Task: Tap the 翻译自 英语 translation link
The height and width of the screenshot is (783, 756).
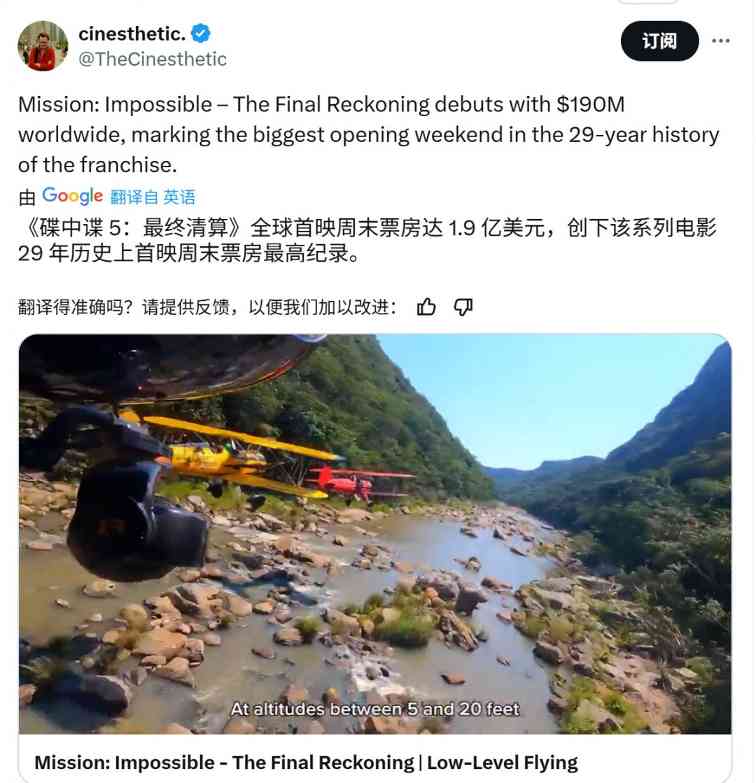Action: coord(153,197)
